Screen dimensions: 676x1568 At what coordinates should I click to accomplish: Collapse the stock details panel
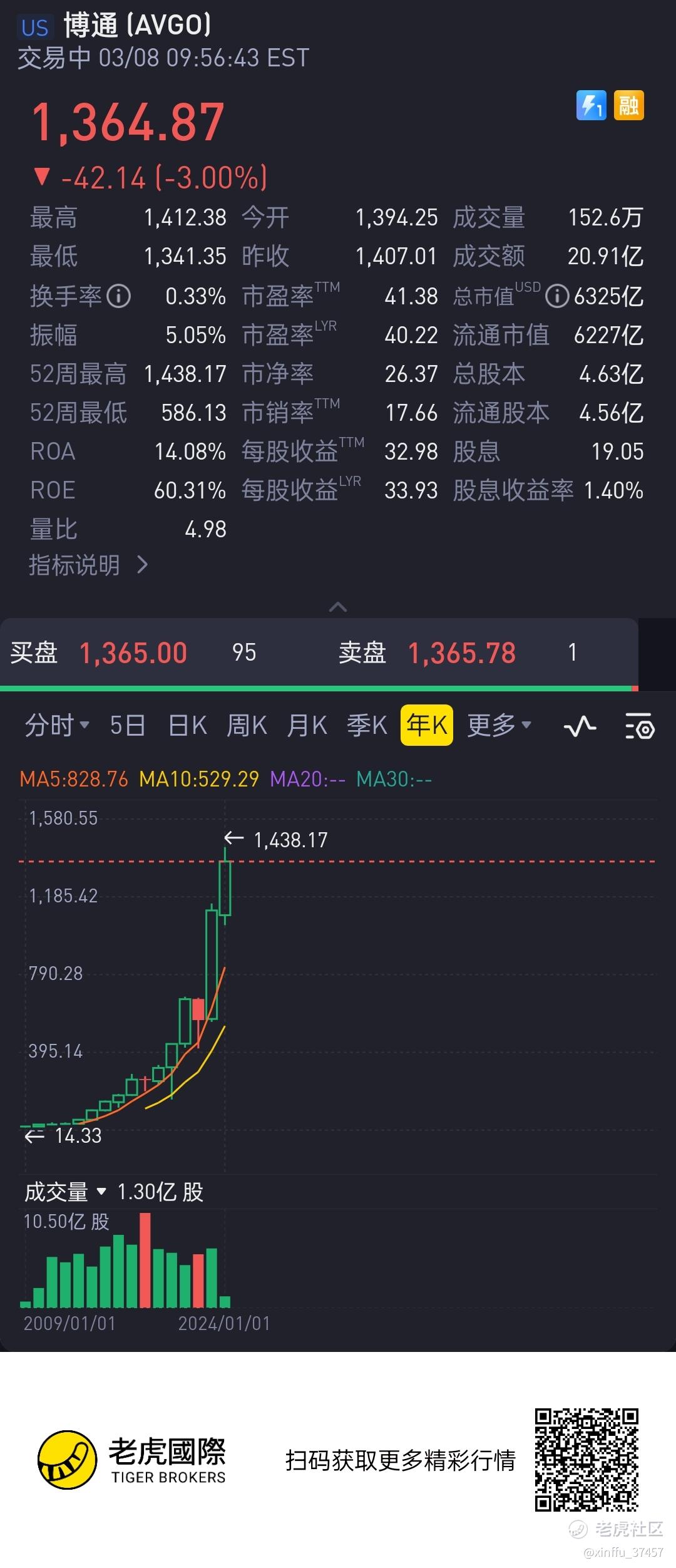click(338, 606)
